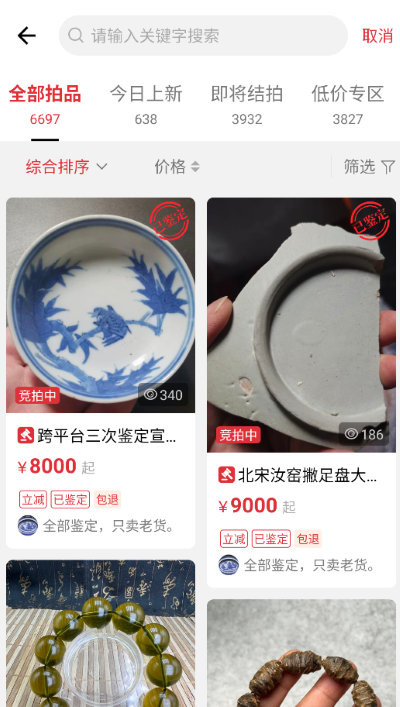Expand the 综合排序 sorting dropdown
The image size is (400, 707).
click(66, 167)
